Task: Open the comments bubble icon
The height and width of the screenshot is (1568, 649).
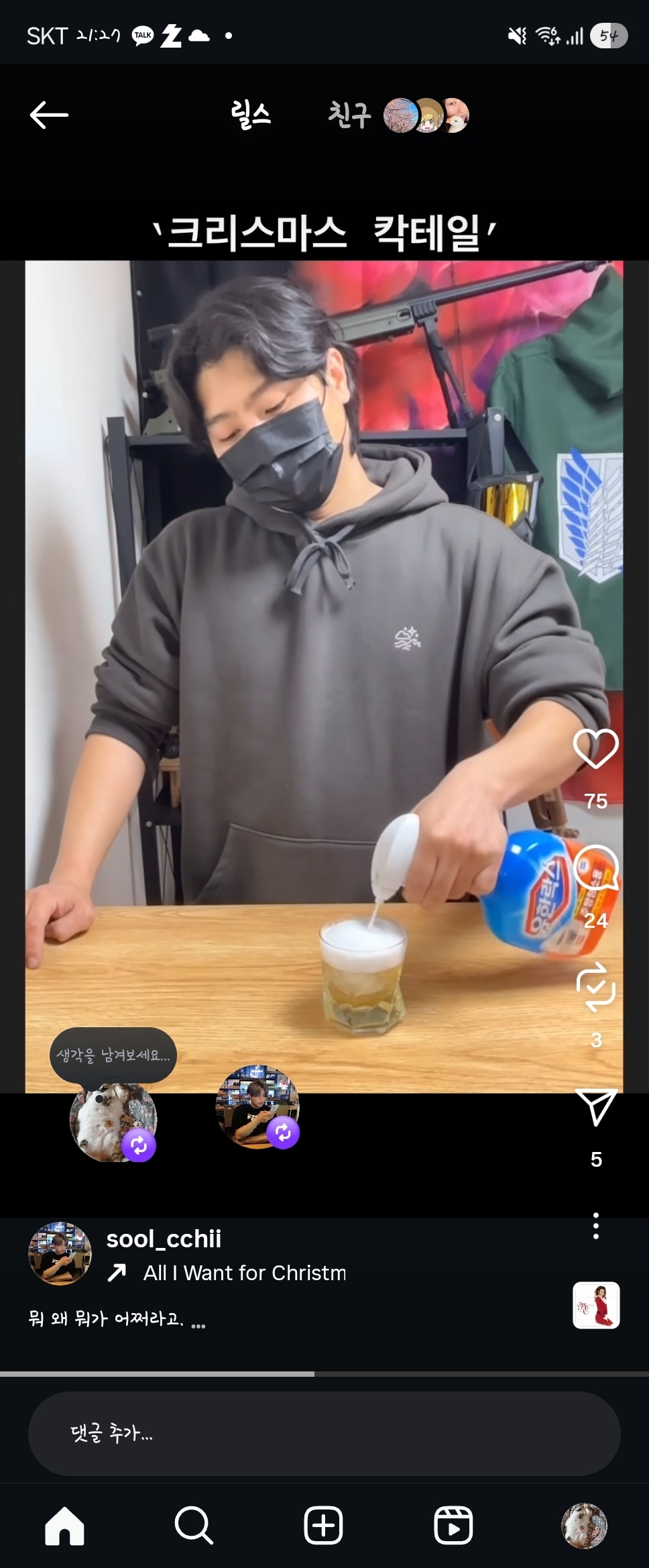Action: [595, 868]
